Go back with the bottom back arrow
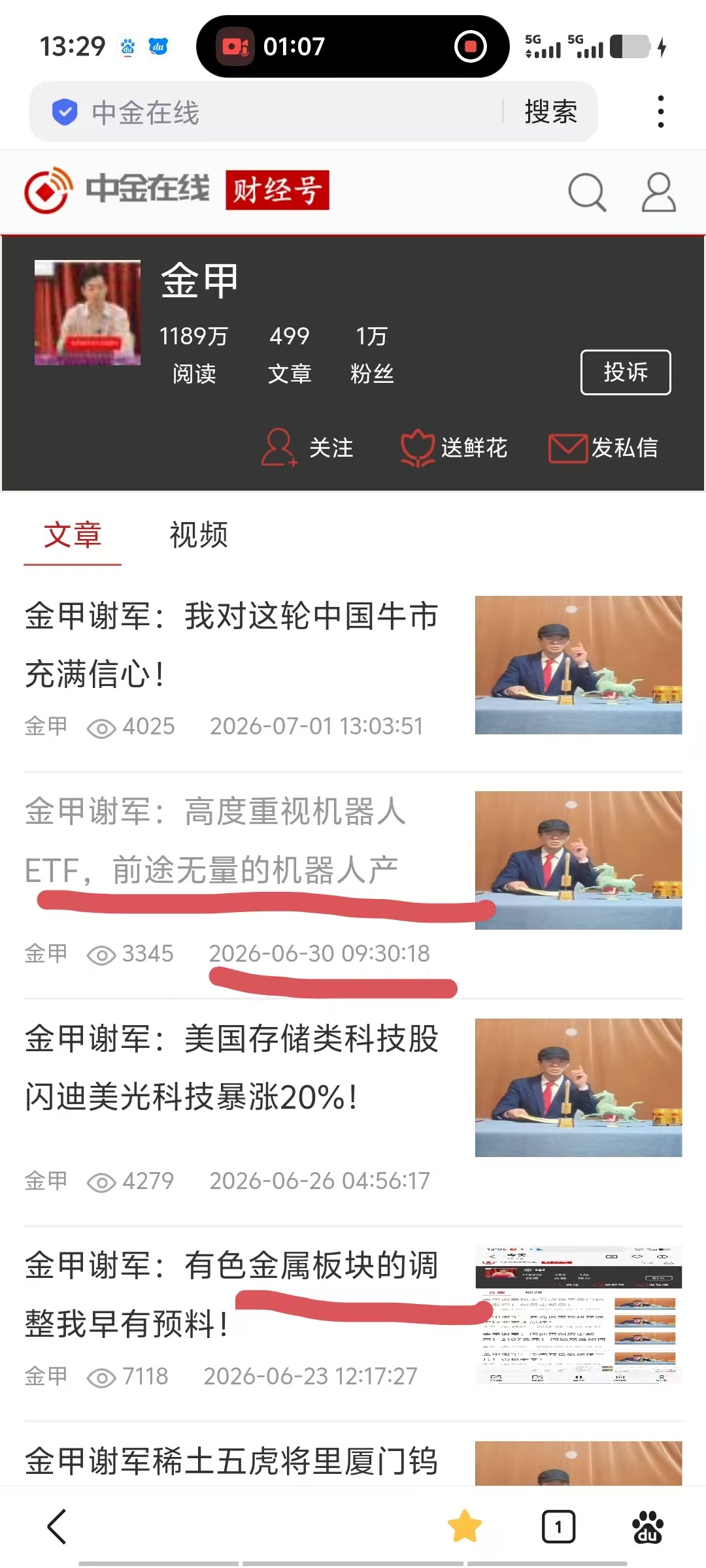 tap(57, 1527)
